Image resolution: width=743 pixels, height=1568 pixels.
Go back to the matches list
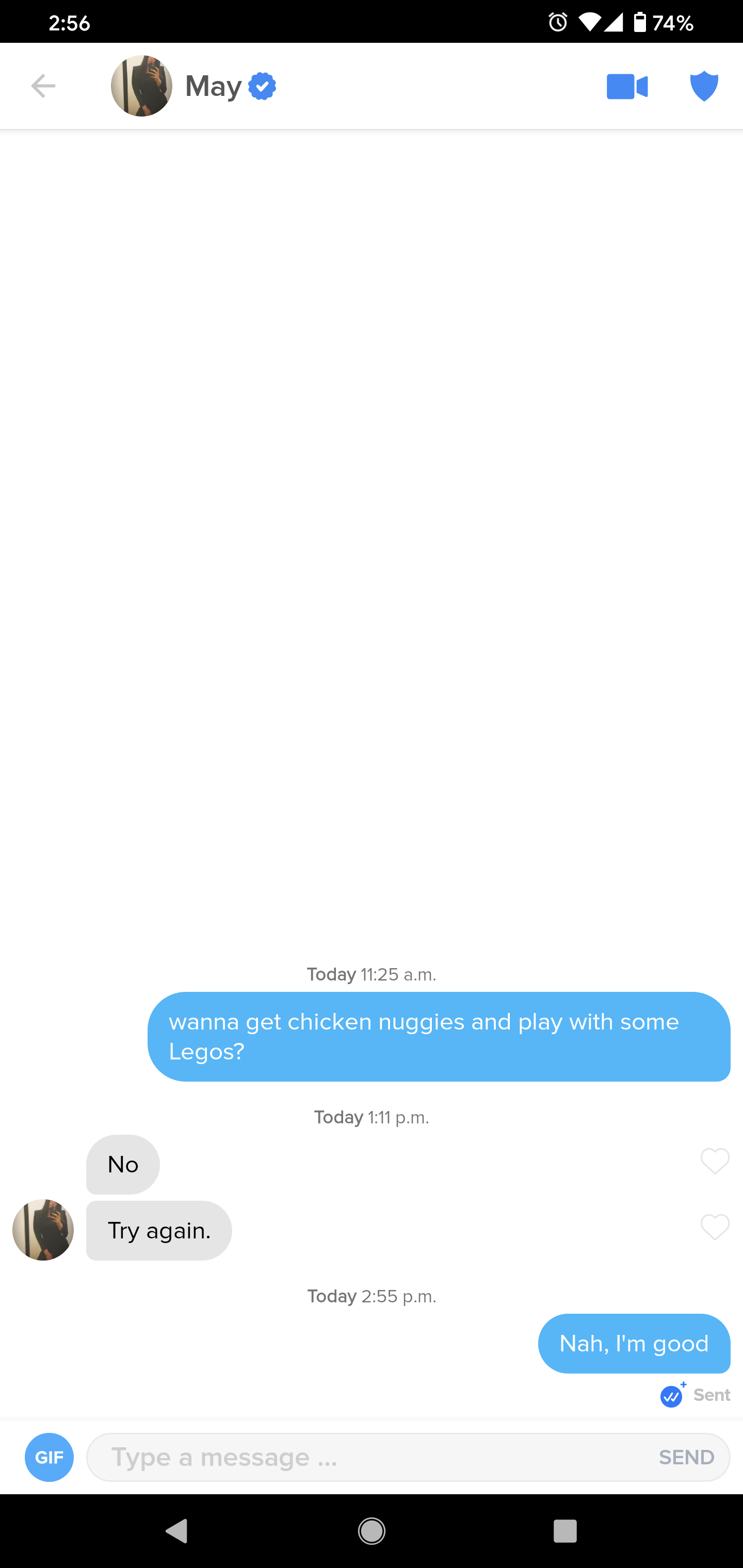43,86
